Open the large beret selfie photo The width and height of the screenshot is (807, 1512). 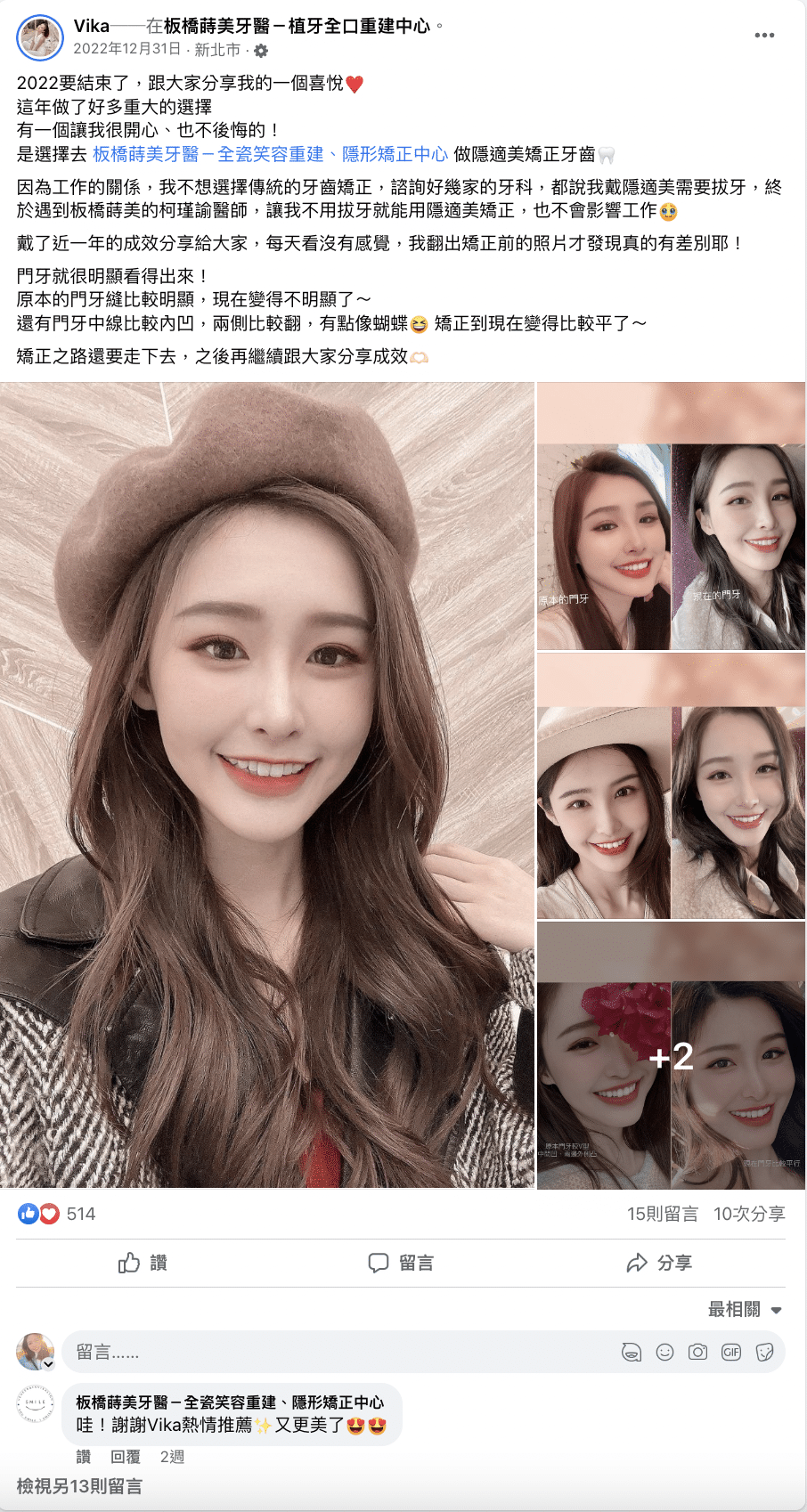[x=267, y=784]
